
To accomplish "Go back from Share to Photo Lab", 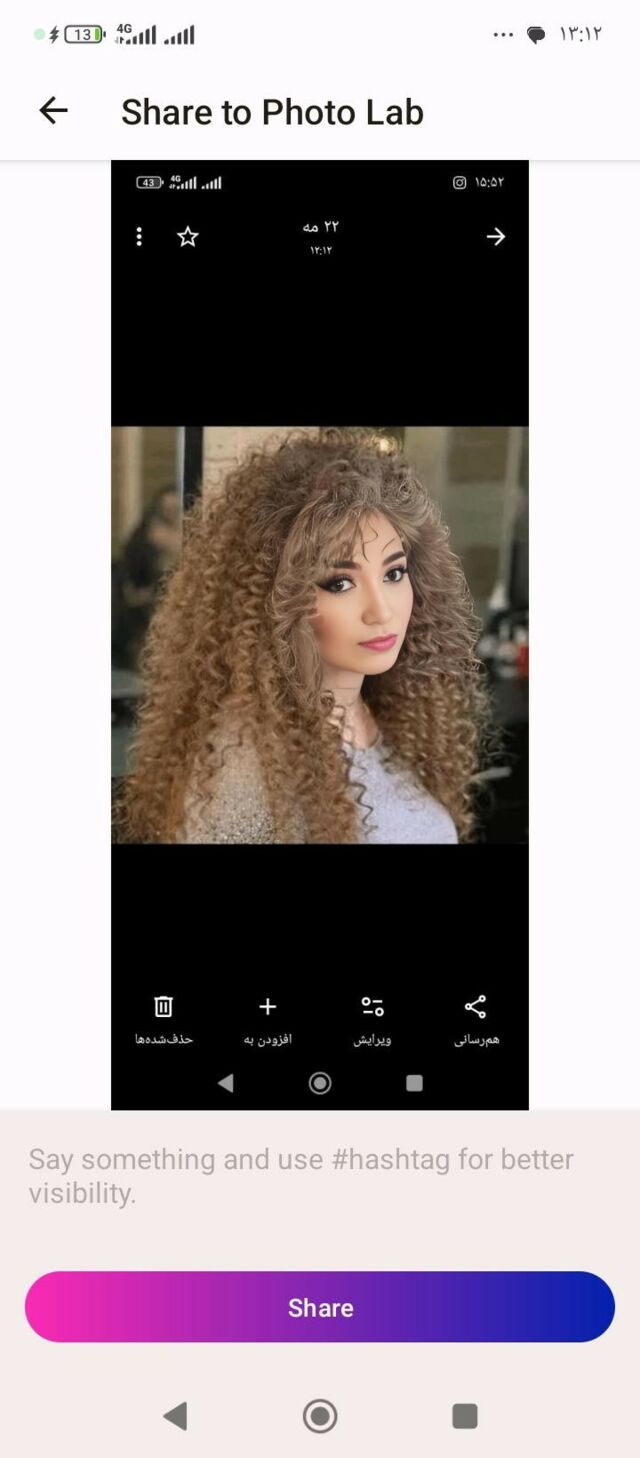I will [54, 111].
